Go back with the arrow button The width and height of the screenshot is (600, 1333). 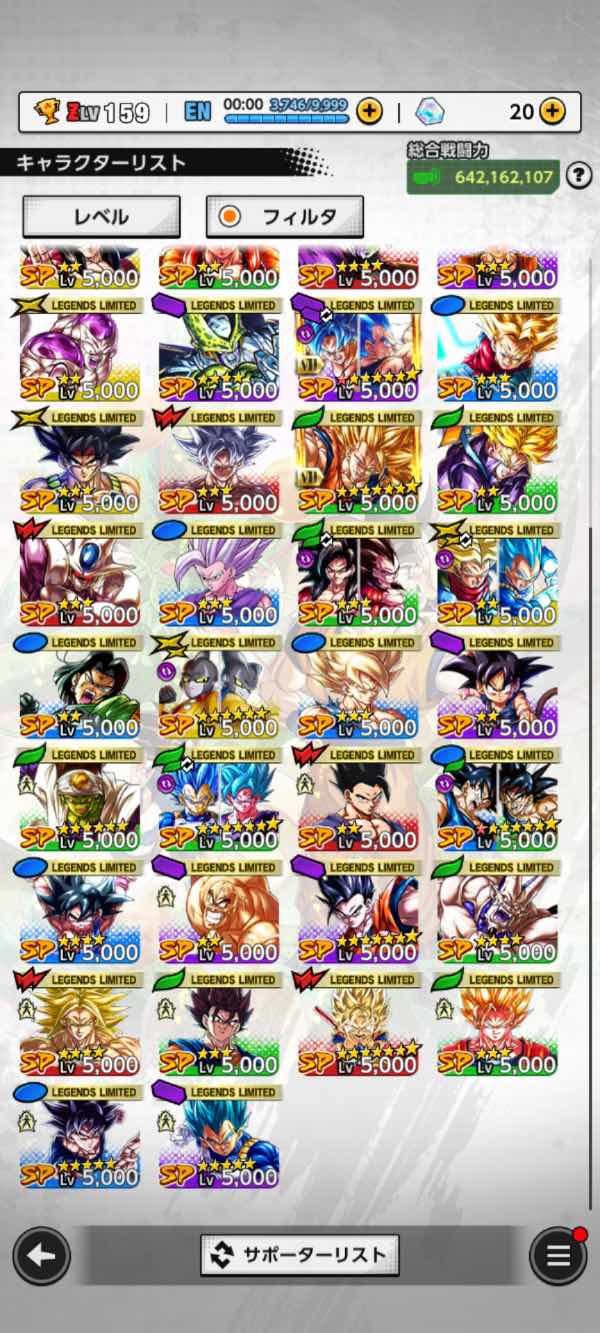coord(41,1255)
